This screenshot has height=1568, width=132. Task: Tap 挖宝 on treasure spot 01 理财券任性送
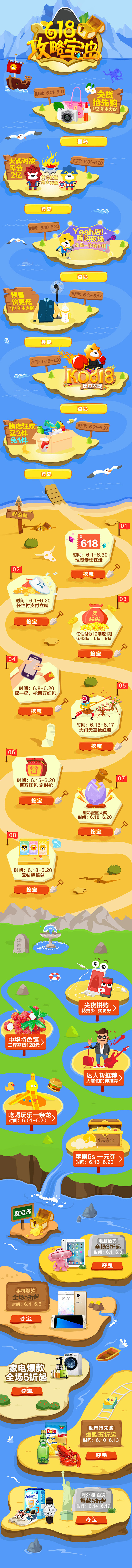88,574
